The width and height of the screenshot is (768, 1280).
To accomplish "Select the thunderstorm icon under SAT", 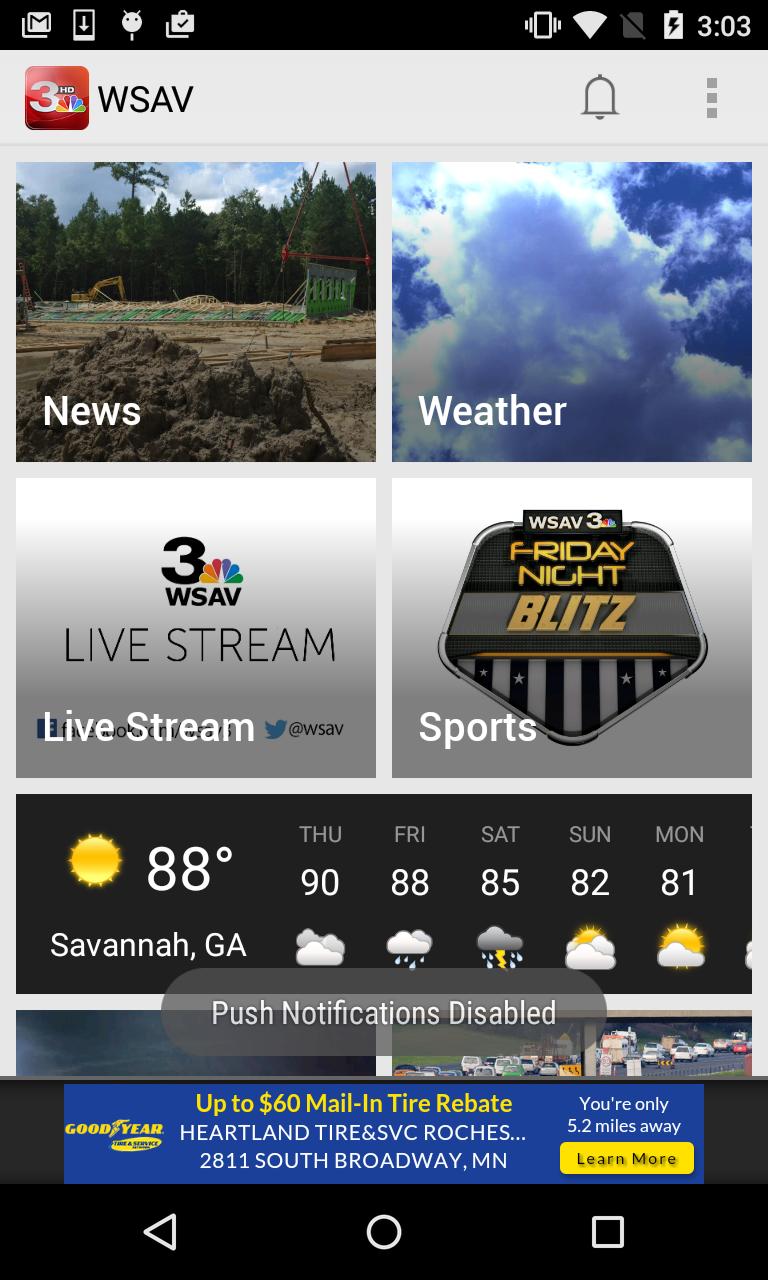I will [500, 945].
